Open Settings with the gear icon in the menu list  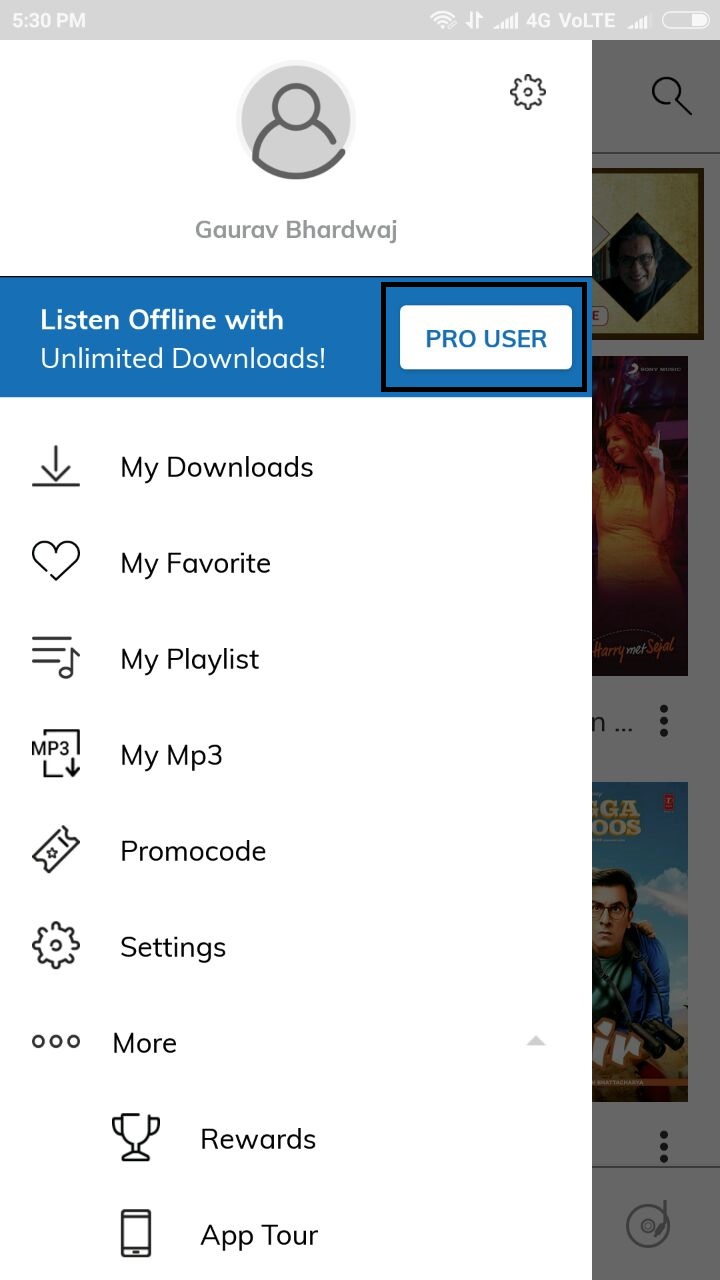(56, 946)
